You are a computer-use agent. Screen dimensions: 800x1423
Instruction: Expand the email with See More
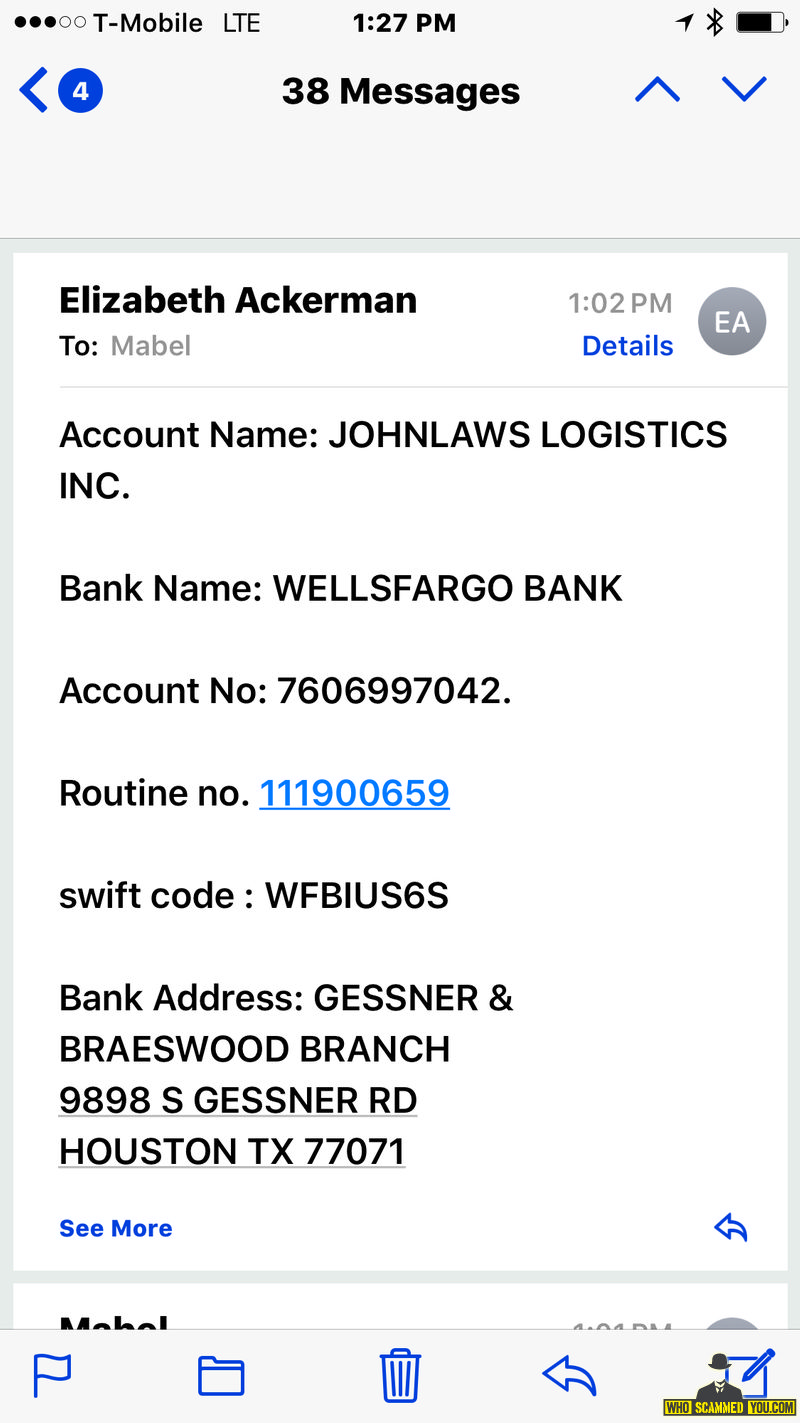[116, 1228]
